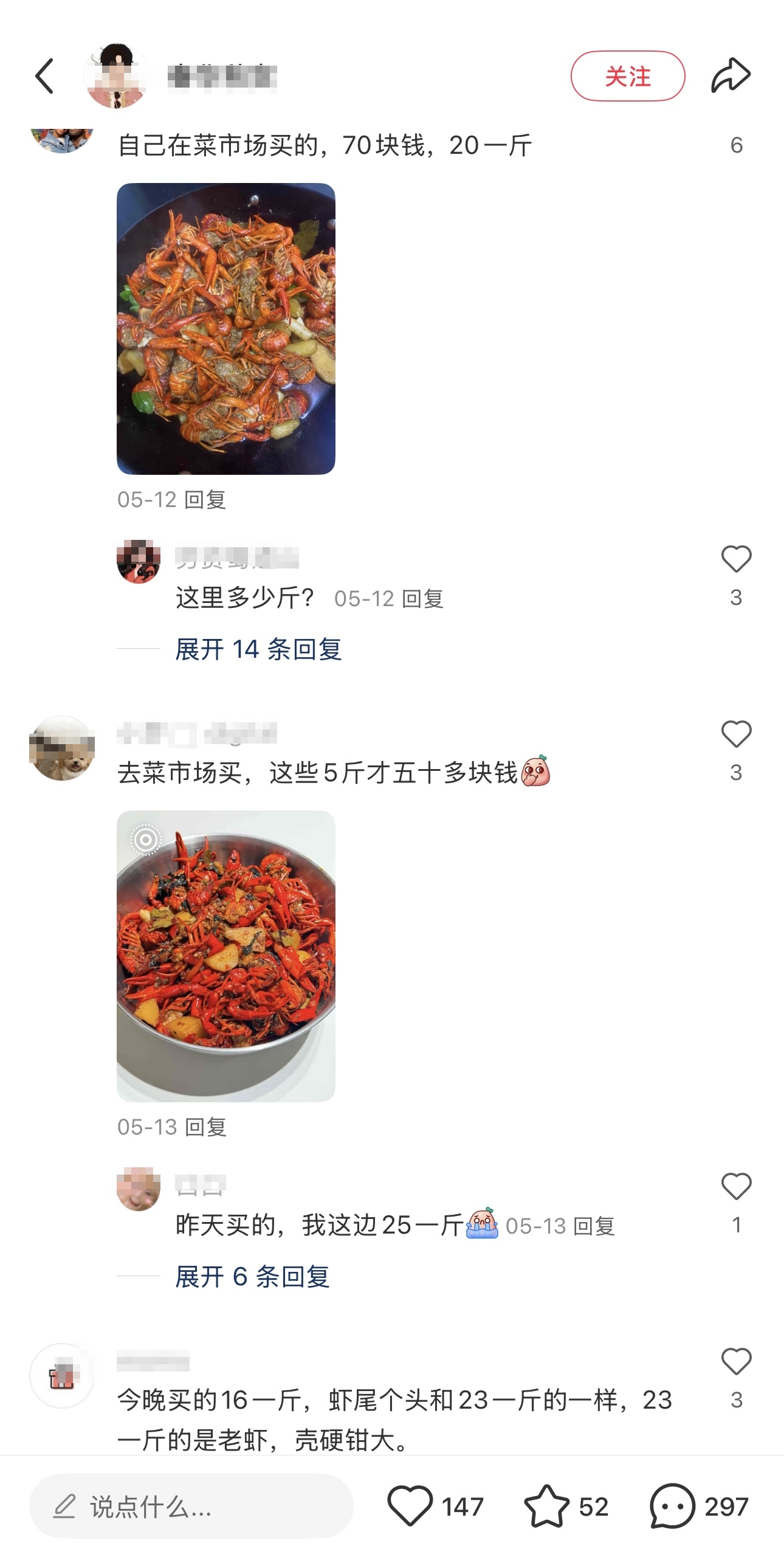Like the post with 147 likes
The width and height of the screenshot is (784, 1557).
pos(410,1507)
